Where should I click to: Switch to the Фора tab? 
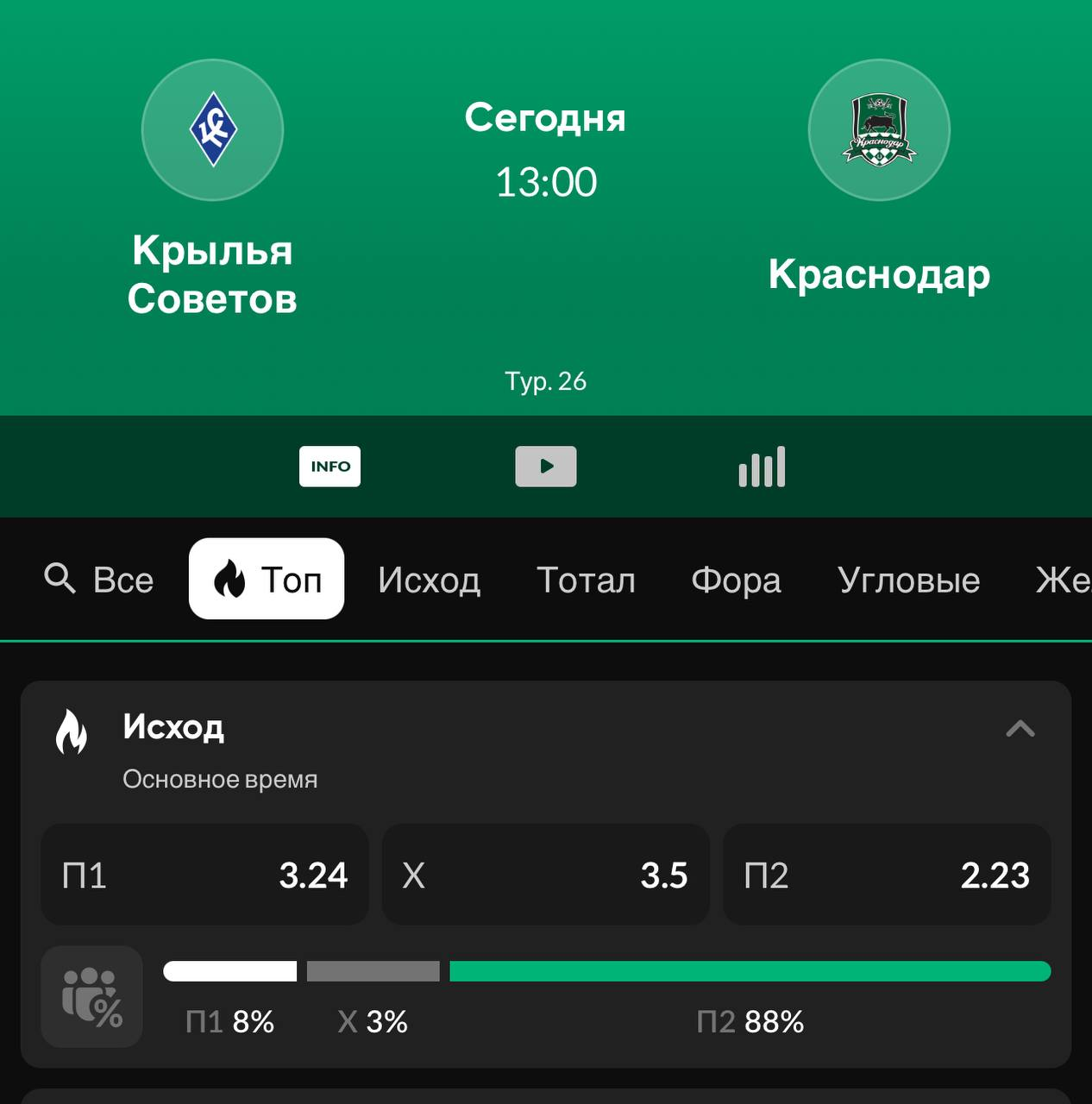click(x=736, y=580)
